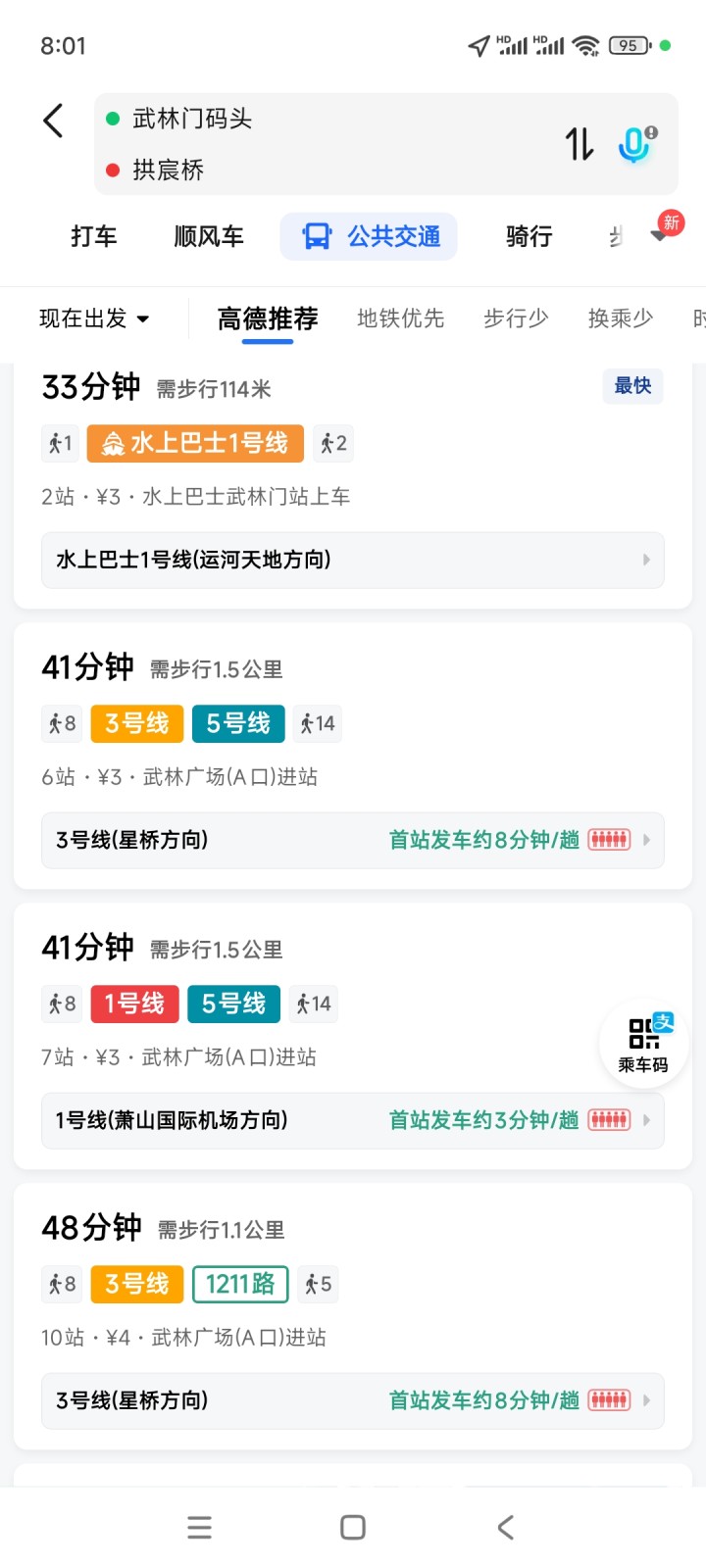Switch to 打车 travel mode
706x1568 pixels.
click(x=93, y=236)
